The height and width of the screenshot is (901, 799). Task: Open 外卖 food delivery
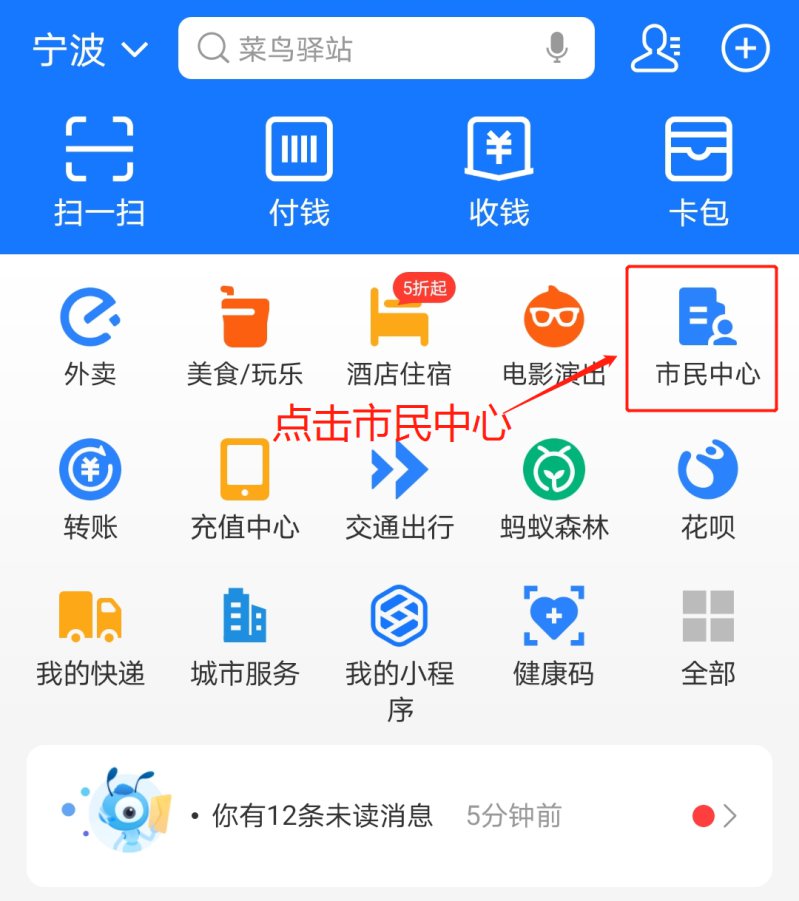pyautogui.click(x=90, y=335)
